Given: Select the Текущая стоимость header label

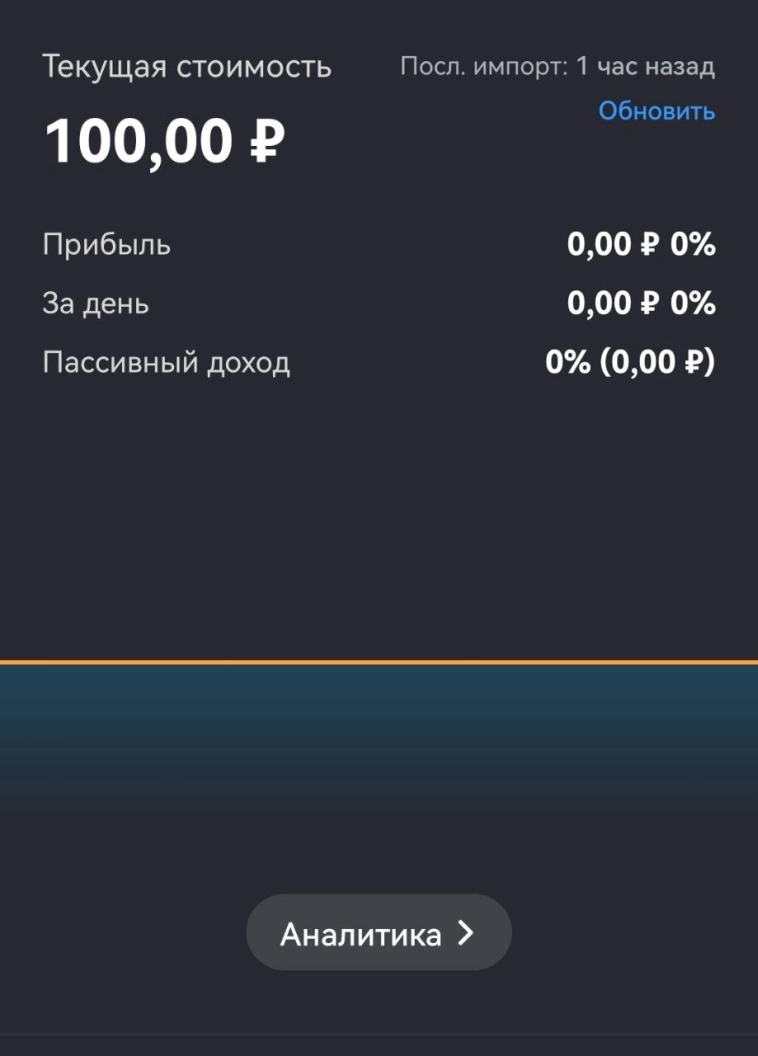Looking at the screenshot, I should [186, 68].
